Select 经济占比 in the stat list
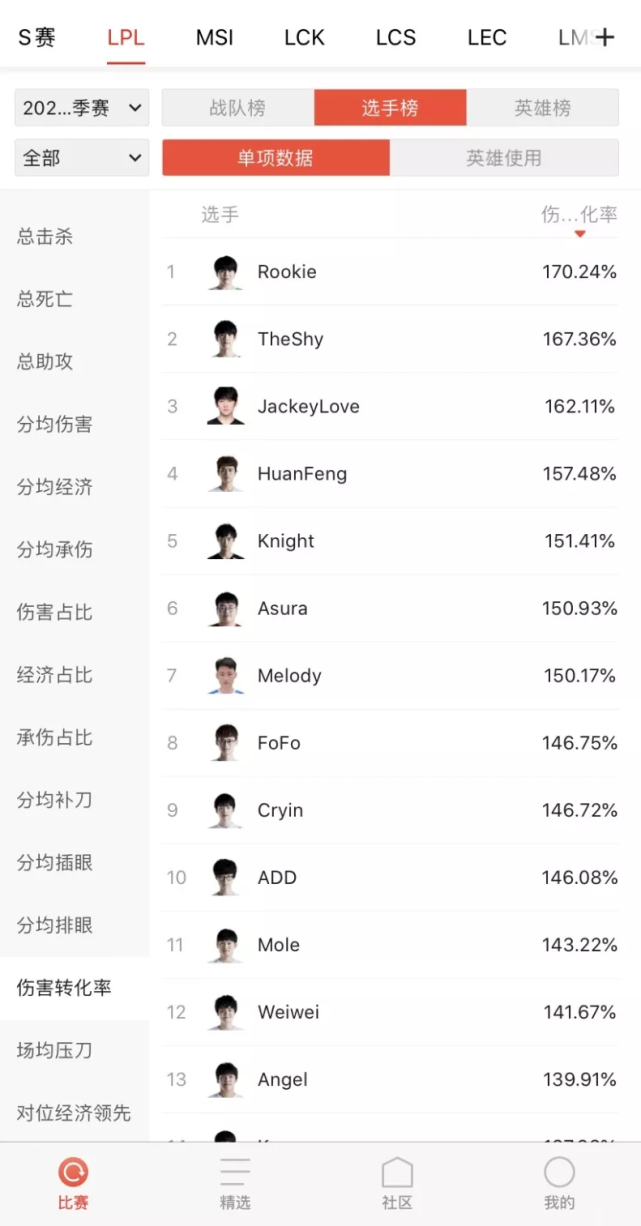Screen dimensions: 641x1226 click(x=55, y=675)
